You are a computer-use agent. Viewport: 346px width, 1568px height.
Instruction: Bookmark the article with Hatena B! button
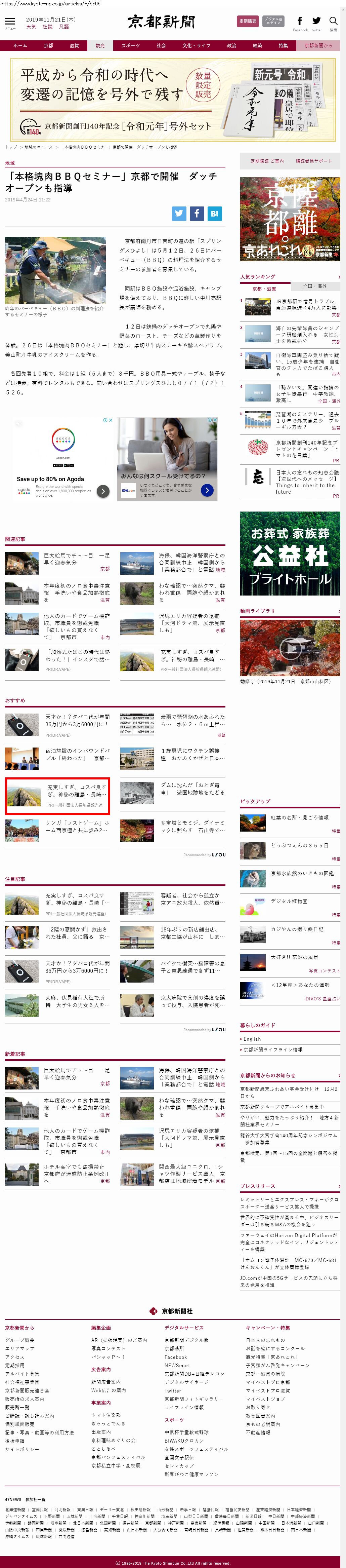(215, 213)
